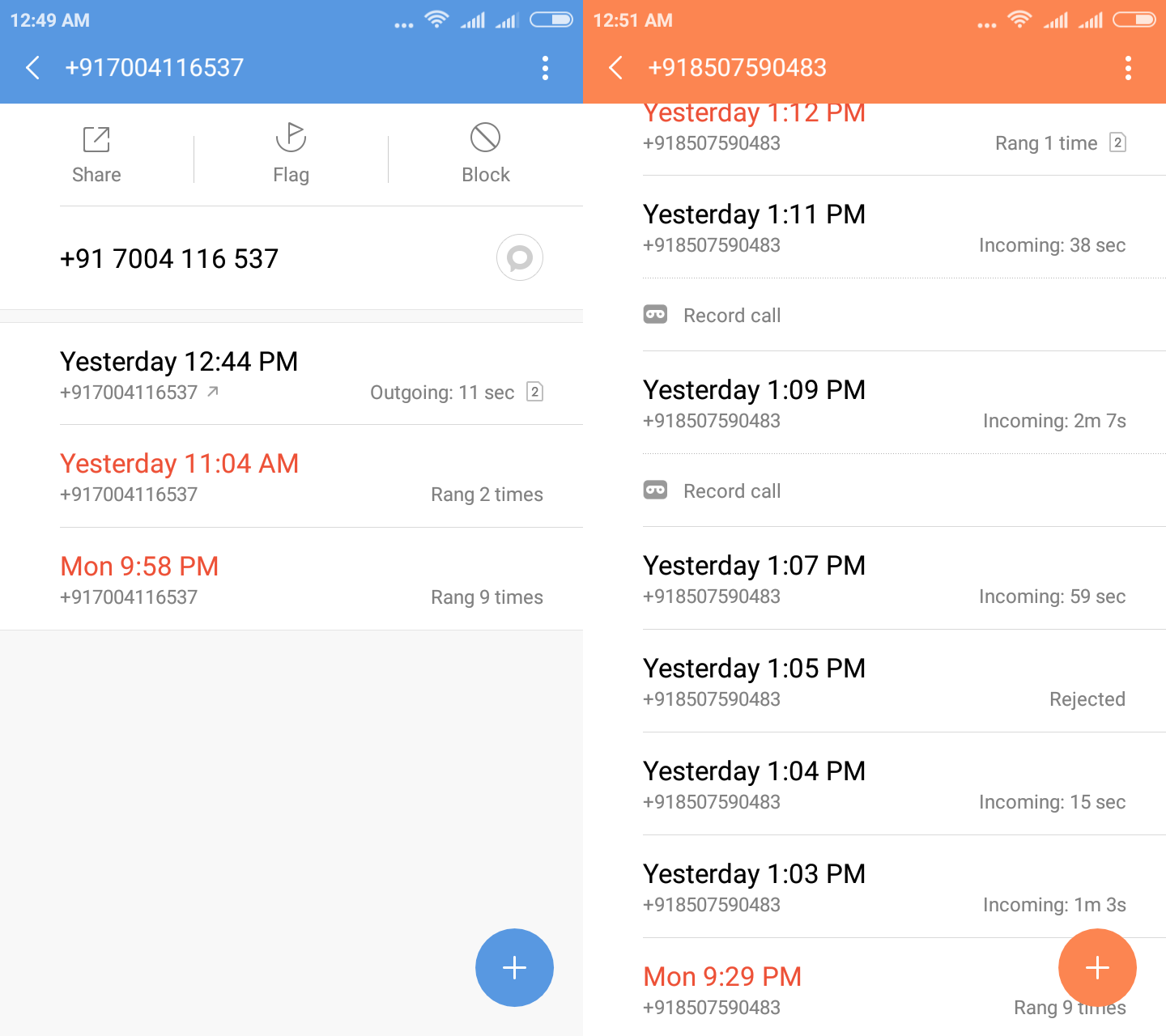The width and height of the screenshot is (1166, 1036).
Task: Tap the blue plus floating button
Action: coord(514,967)
